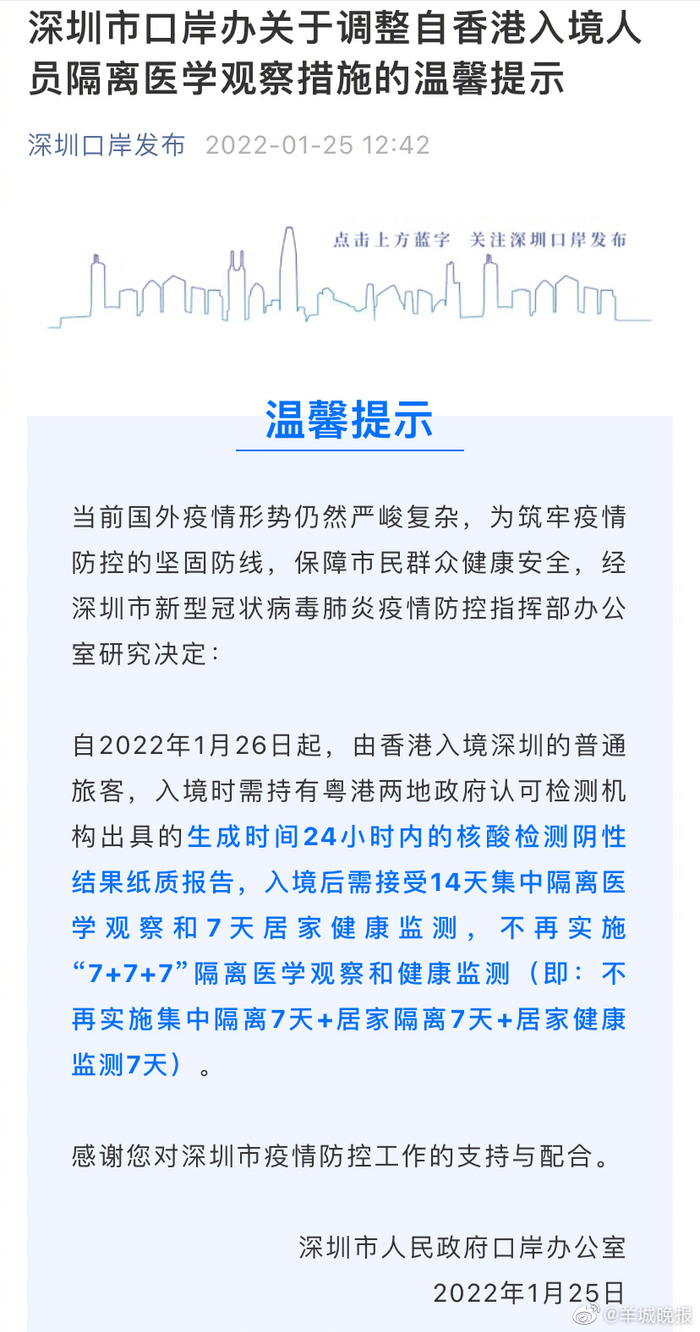
Task: Open the 深圳口岸发布 account link
Action: (107, 145)
